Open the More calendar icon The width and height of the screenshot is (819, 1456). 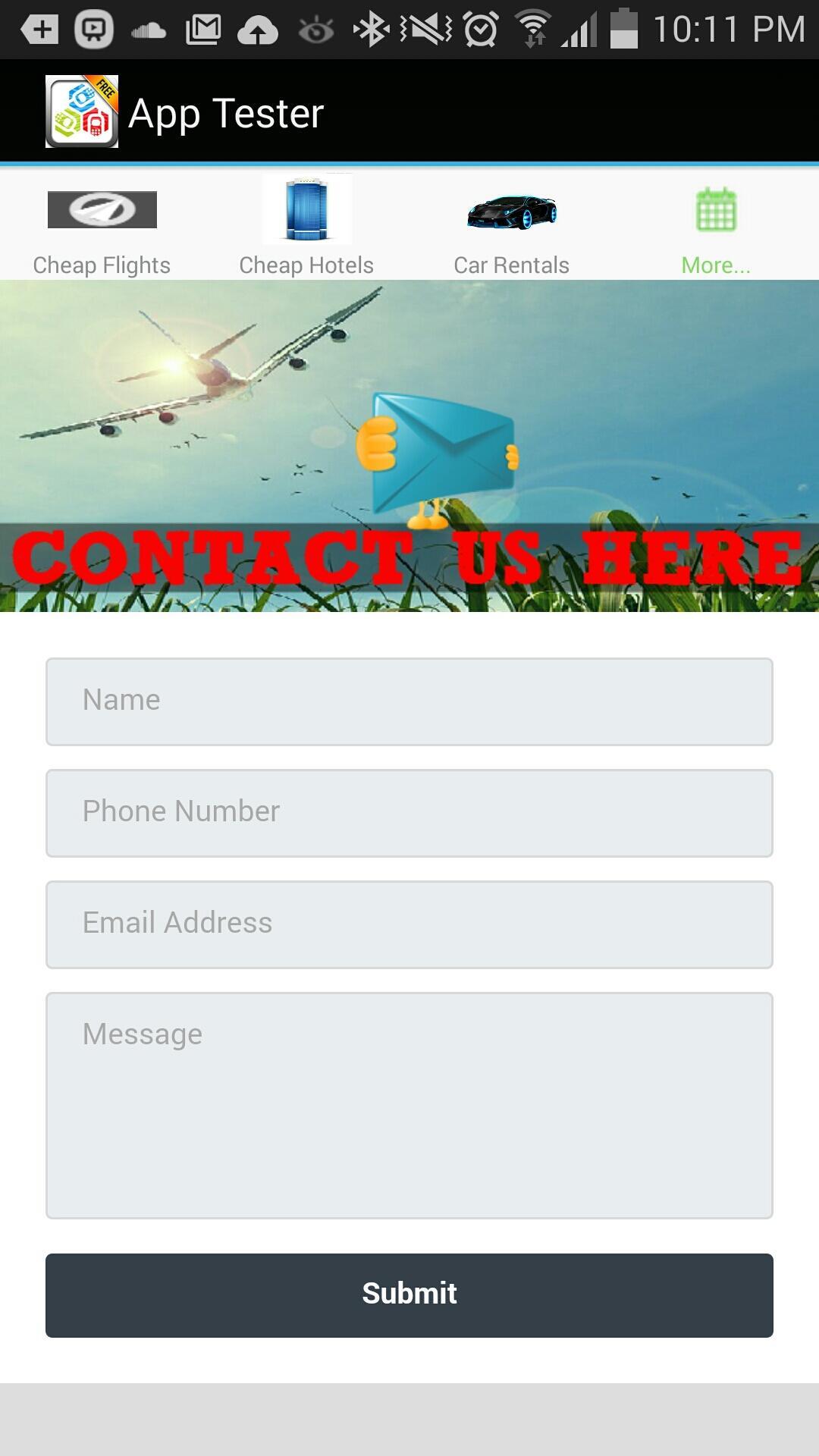[715, 211]
